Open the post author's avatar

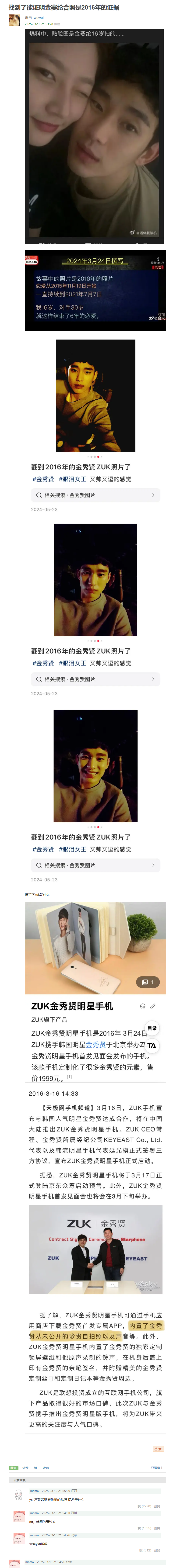tap(13, 20)
